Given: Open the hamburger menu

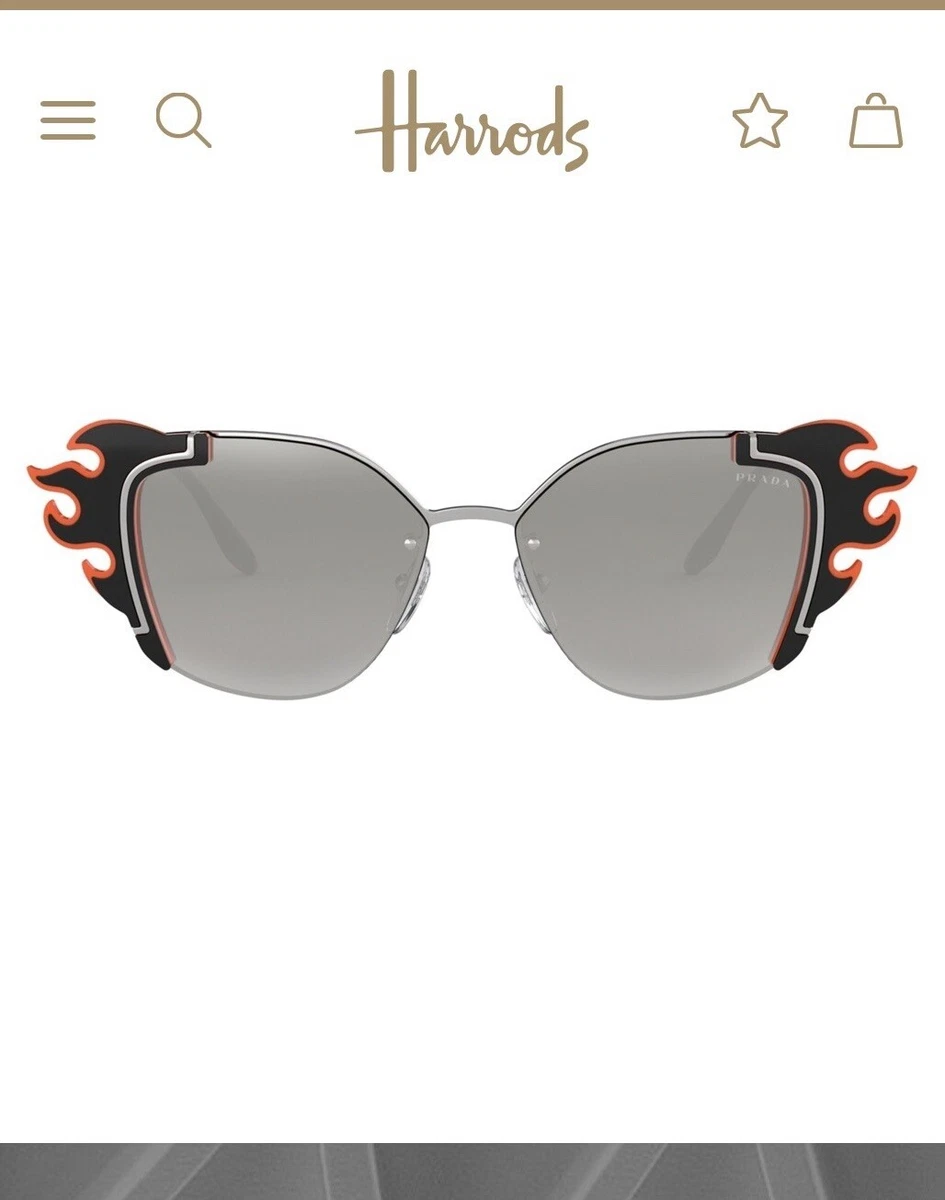Looking at the screenshot, I should pos(68,121).
